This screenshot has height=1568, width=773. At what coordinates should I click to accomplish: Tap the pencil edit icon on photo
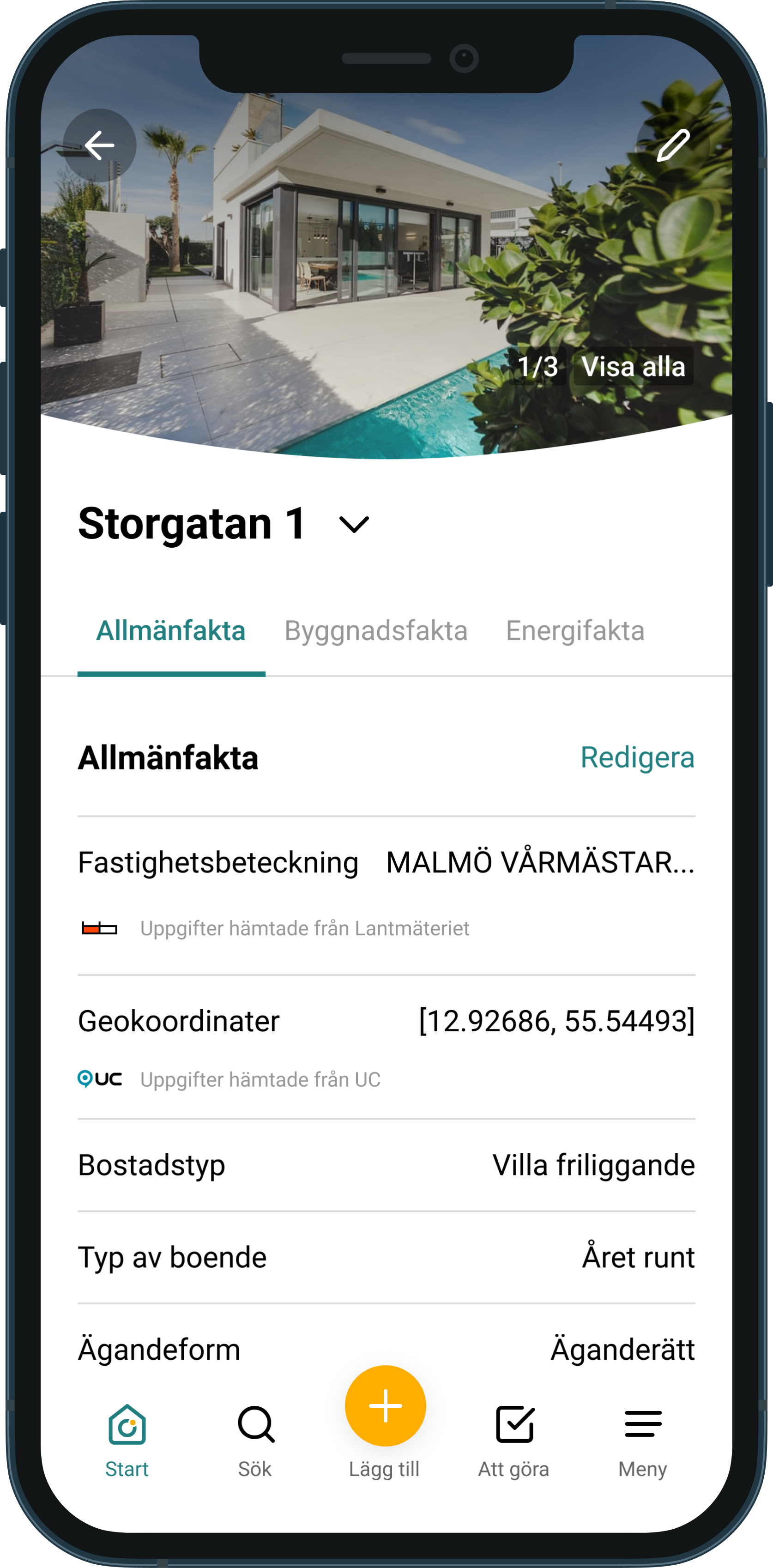[x=673, y=145]
